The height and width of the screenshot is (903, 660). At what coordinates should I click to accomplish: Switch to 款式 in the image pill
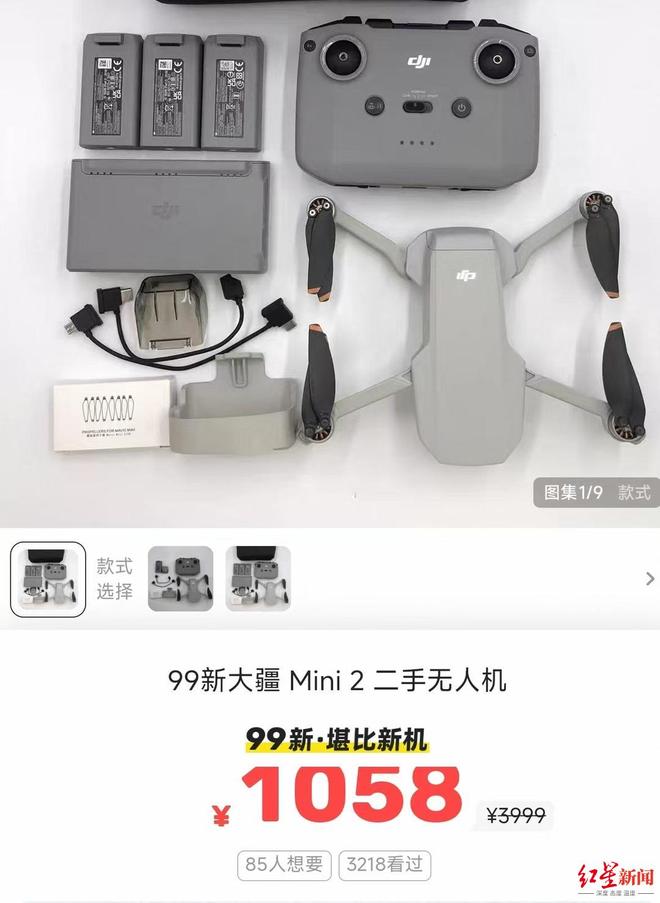(634, 492)
